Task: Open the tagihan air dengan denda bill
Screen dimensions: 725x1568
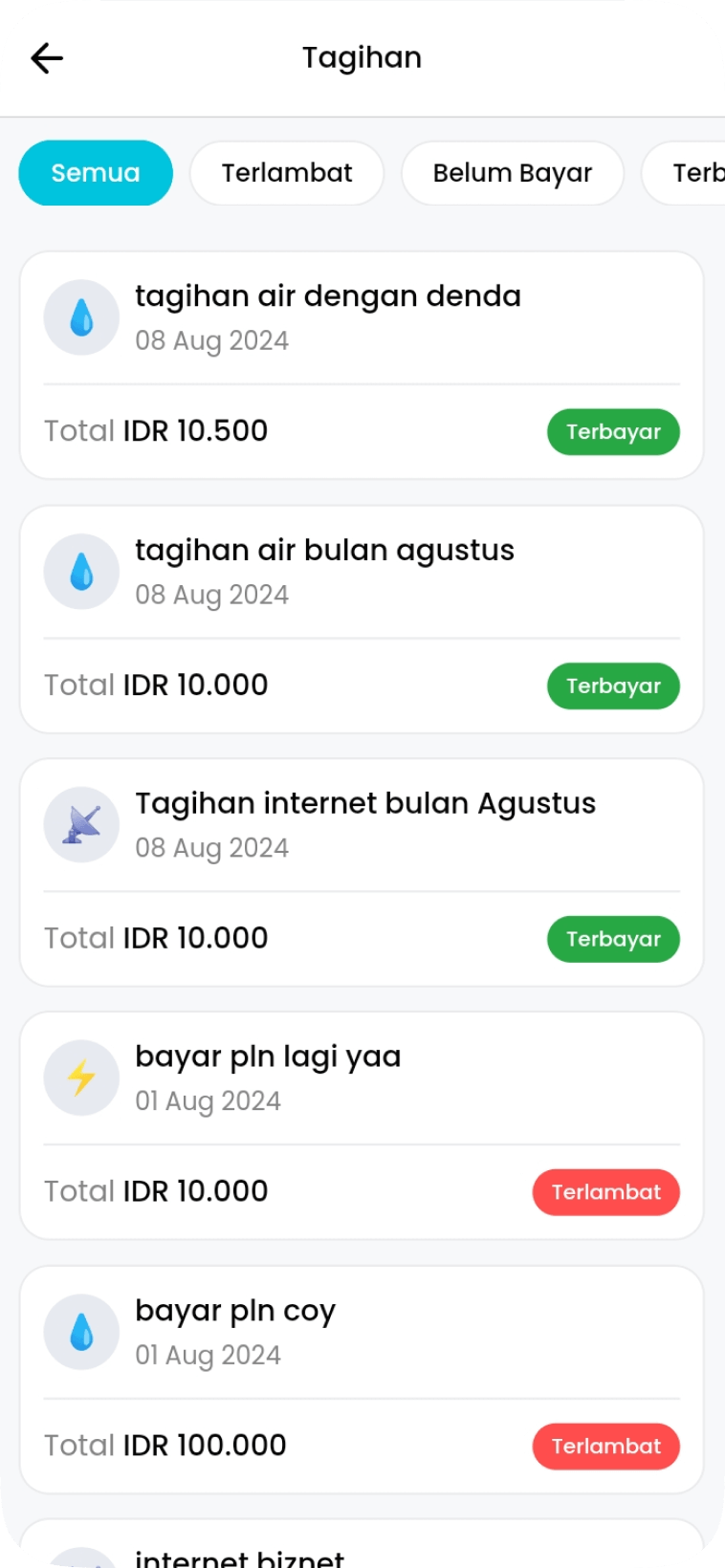Action: coord(362,365)
